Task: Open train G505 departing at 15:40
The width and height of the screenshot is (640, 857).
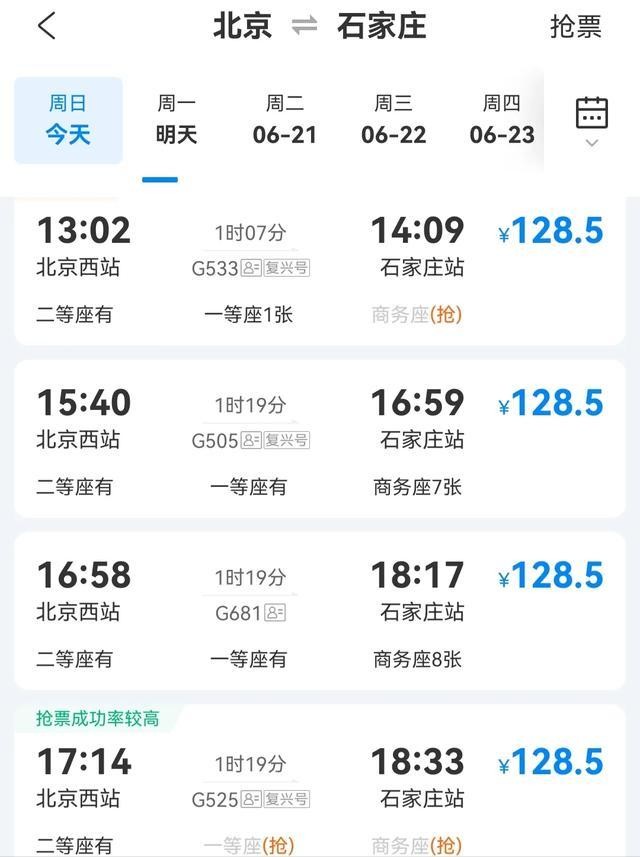Action: point(319,440)
